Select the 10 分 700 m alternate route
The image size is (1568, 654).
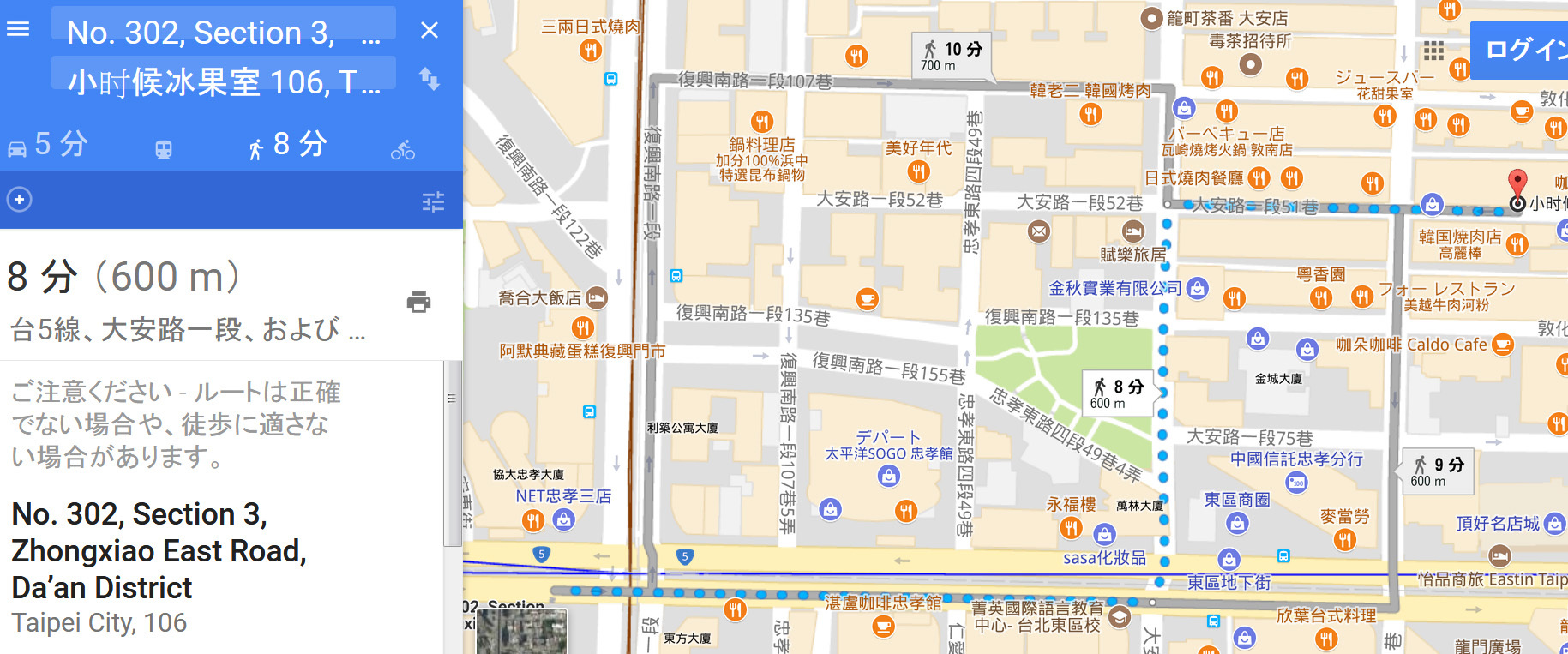tap(952, 56)
